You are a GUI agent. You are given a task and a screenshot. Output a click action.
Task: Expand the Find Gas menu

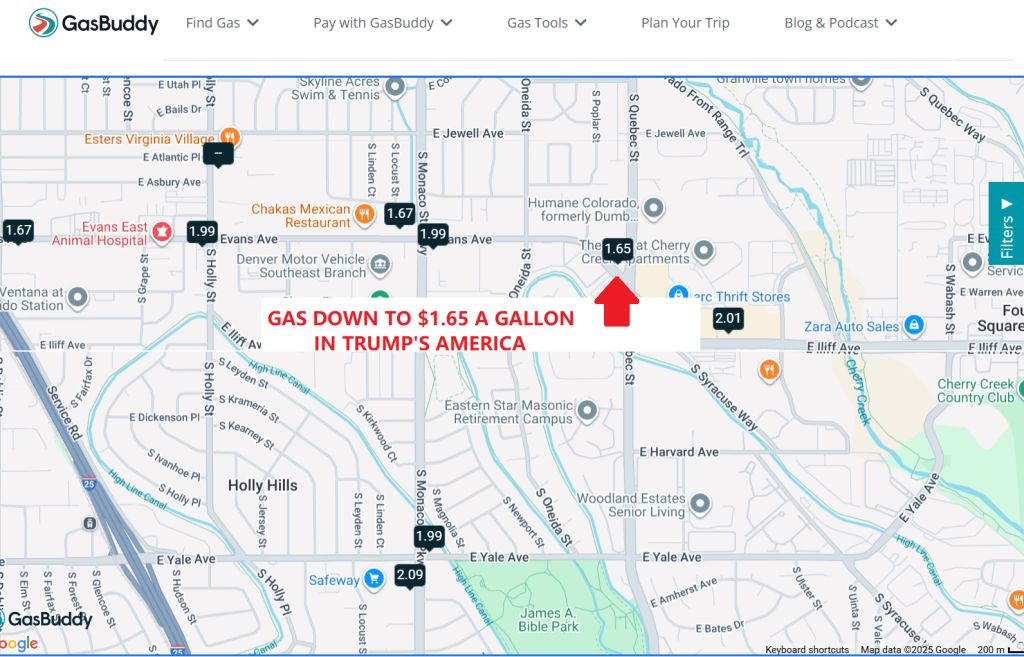222,23
